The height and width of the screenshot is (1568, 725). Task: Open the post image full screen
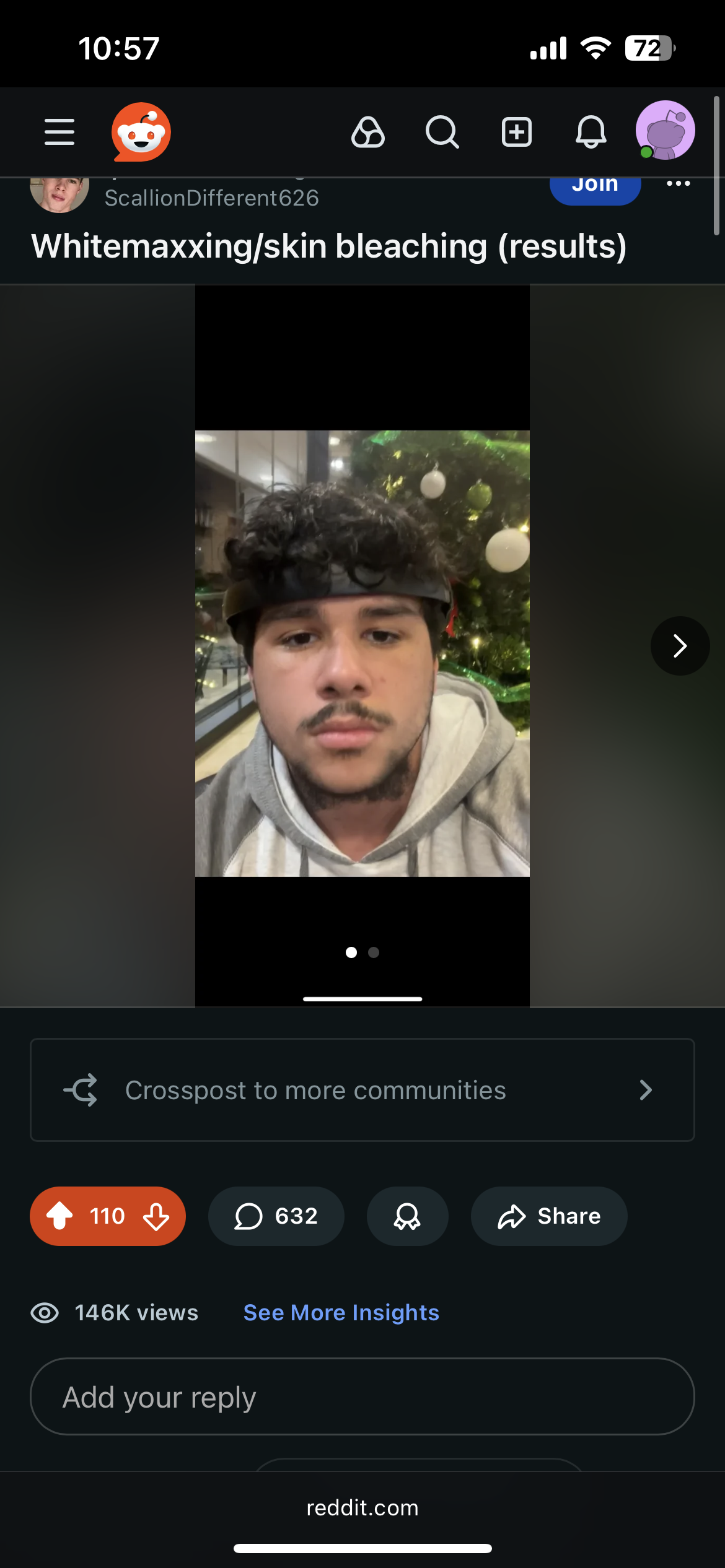tap(362, 653)
